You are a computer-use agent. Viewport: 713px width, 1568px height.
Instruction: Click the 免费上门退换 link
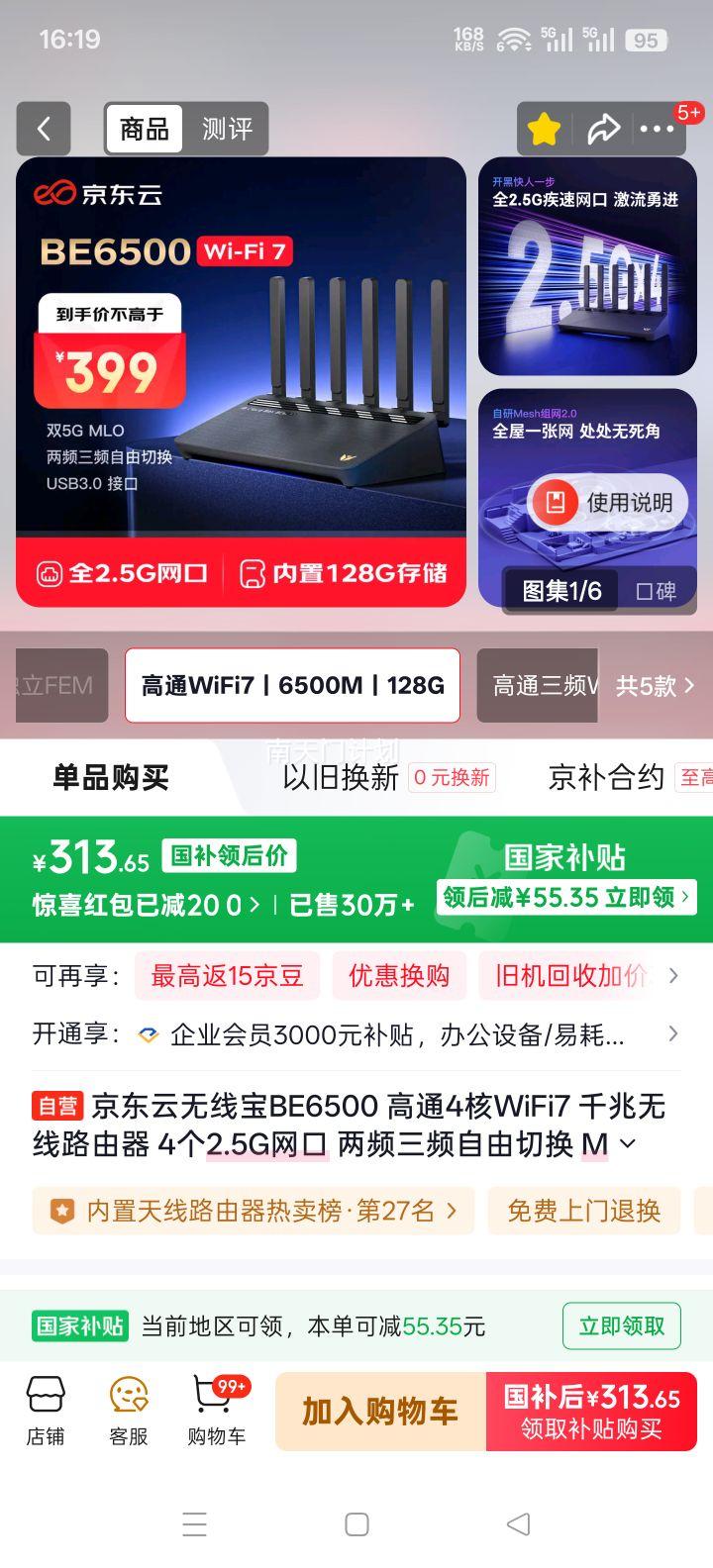(584, 1211)
